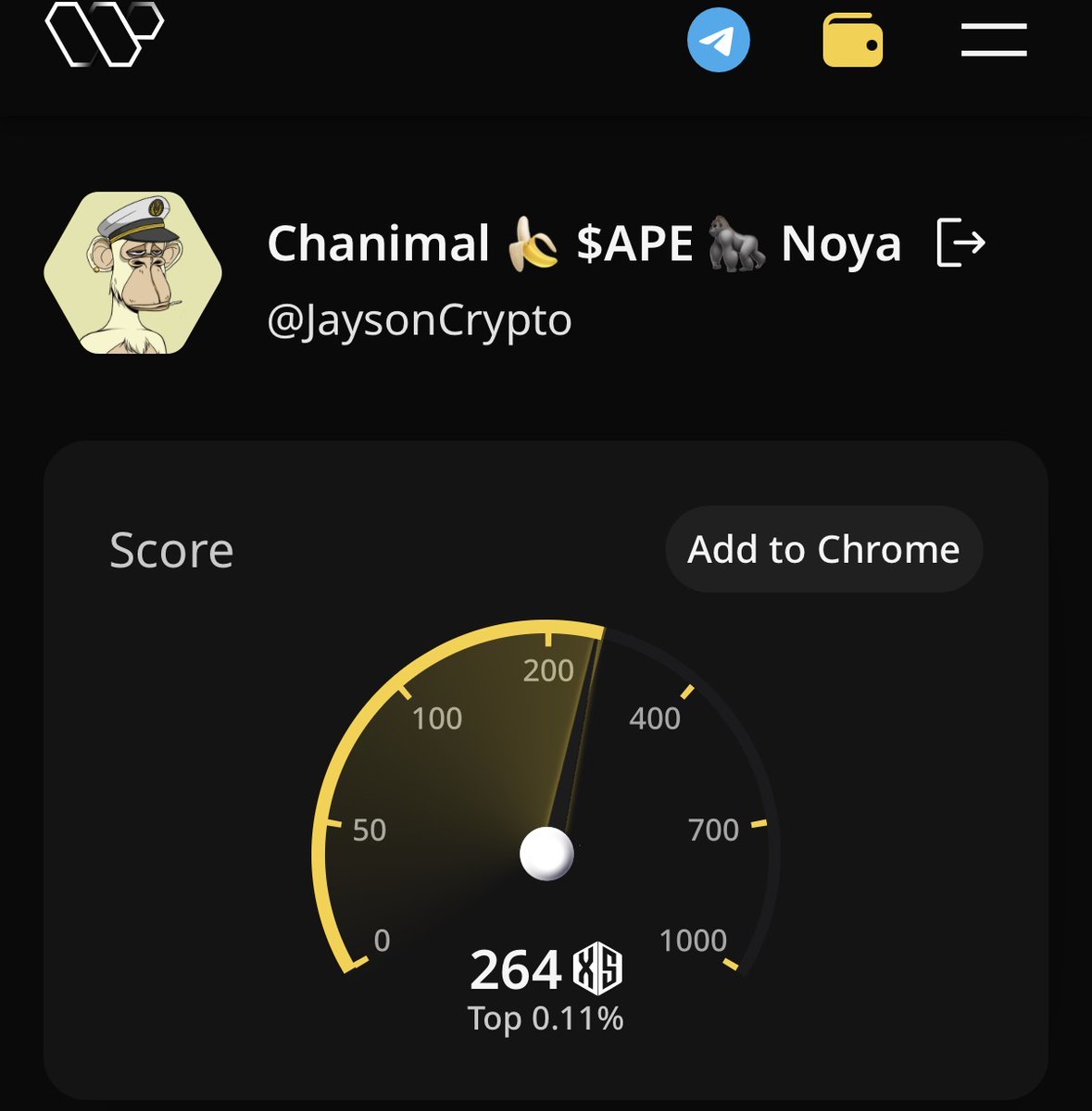Open the Telegram link icon
1092x1111 pixels.
pyautogui.click(x=718, y=41)
